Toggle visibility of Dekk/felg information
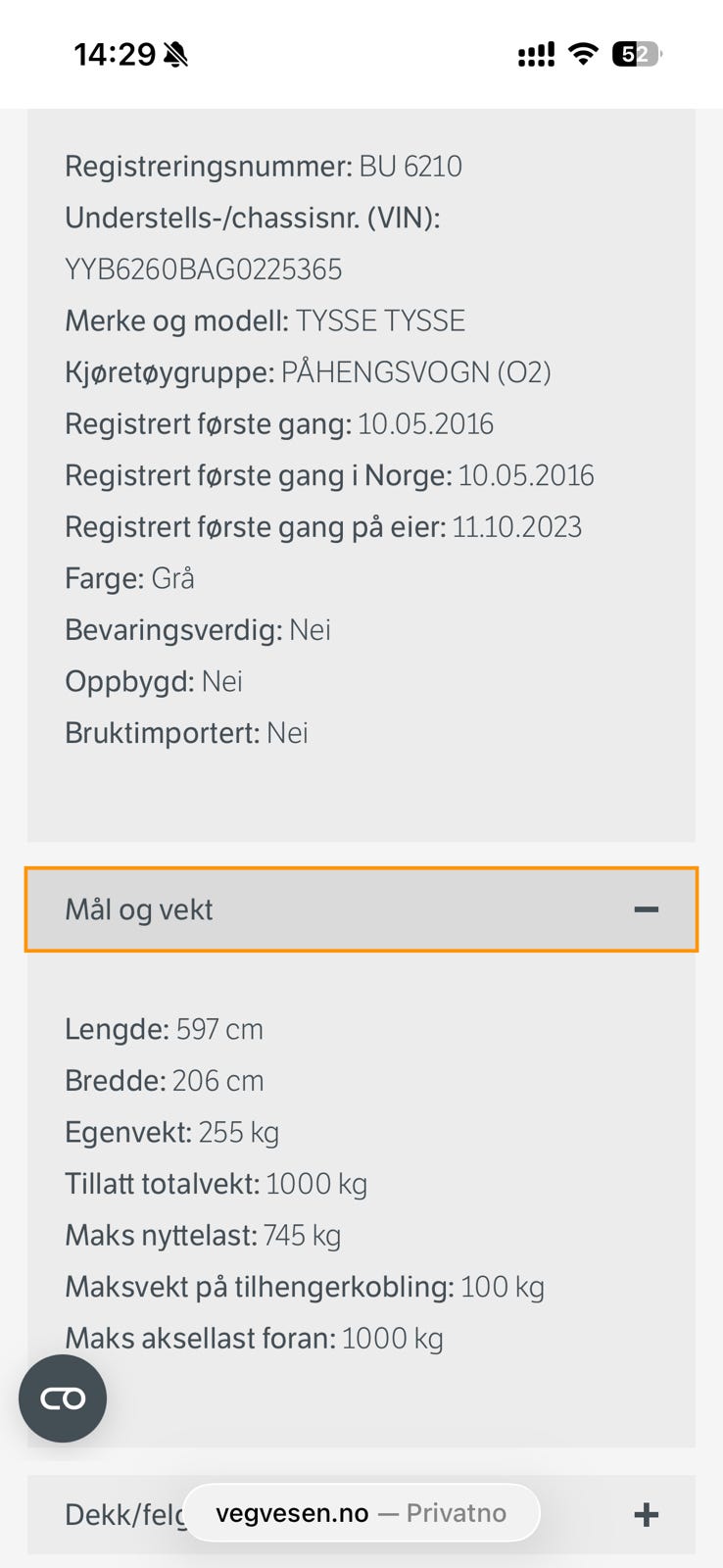 [x=646, y=1514]
